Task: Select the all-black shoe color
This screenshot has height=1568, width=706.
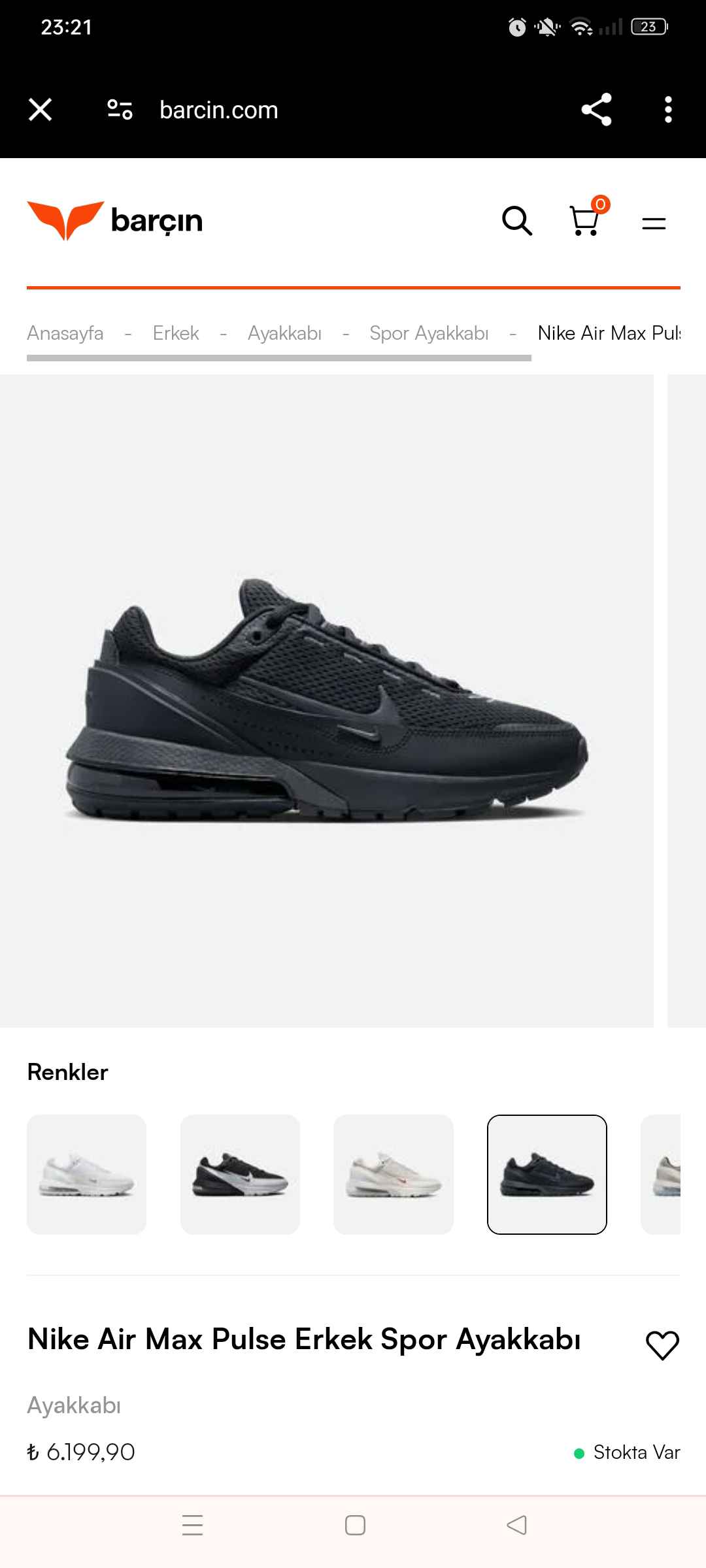Action: [547, 1174]
